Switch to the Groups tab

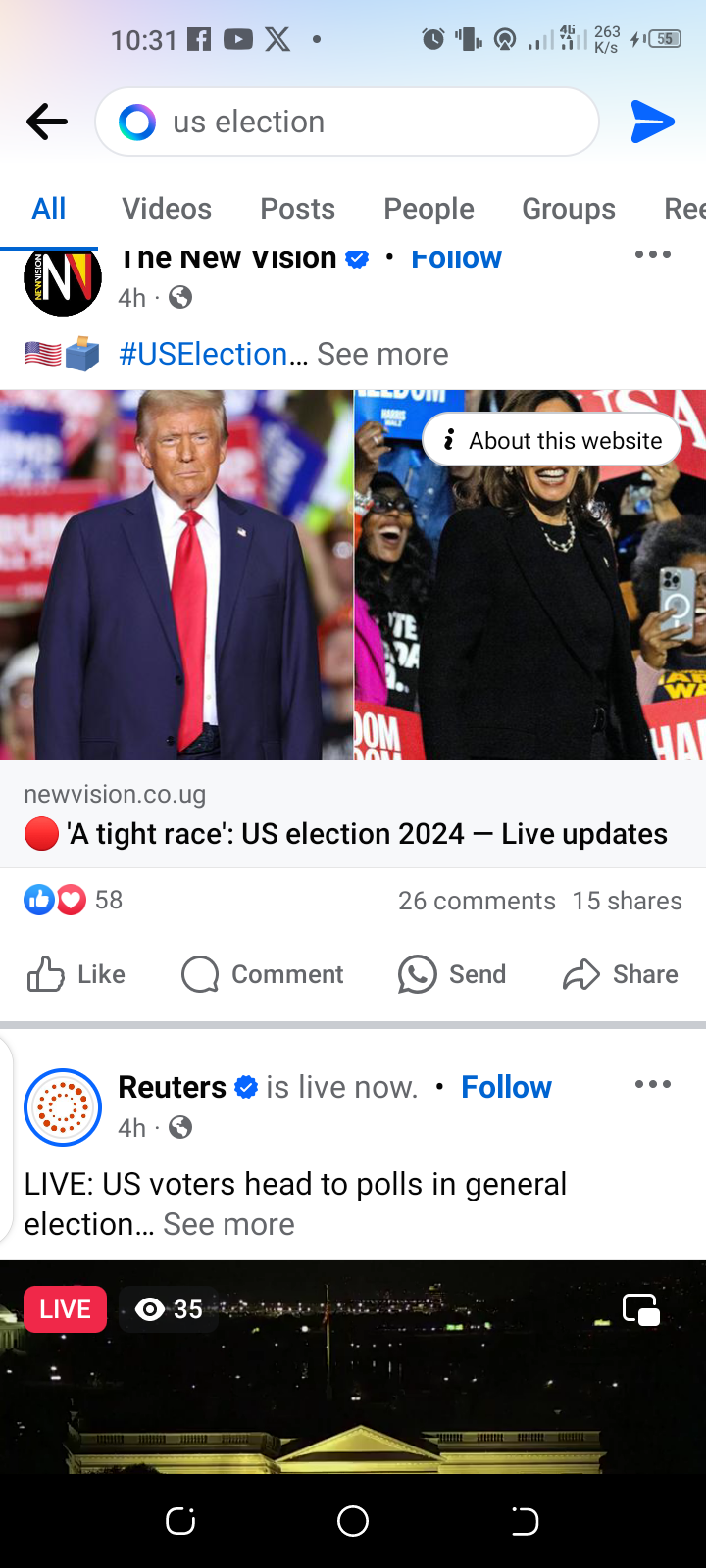pyautogui.click(x=569, y=209)
